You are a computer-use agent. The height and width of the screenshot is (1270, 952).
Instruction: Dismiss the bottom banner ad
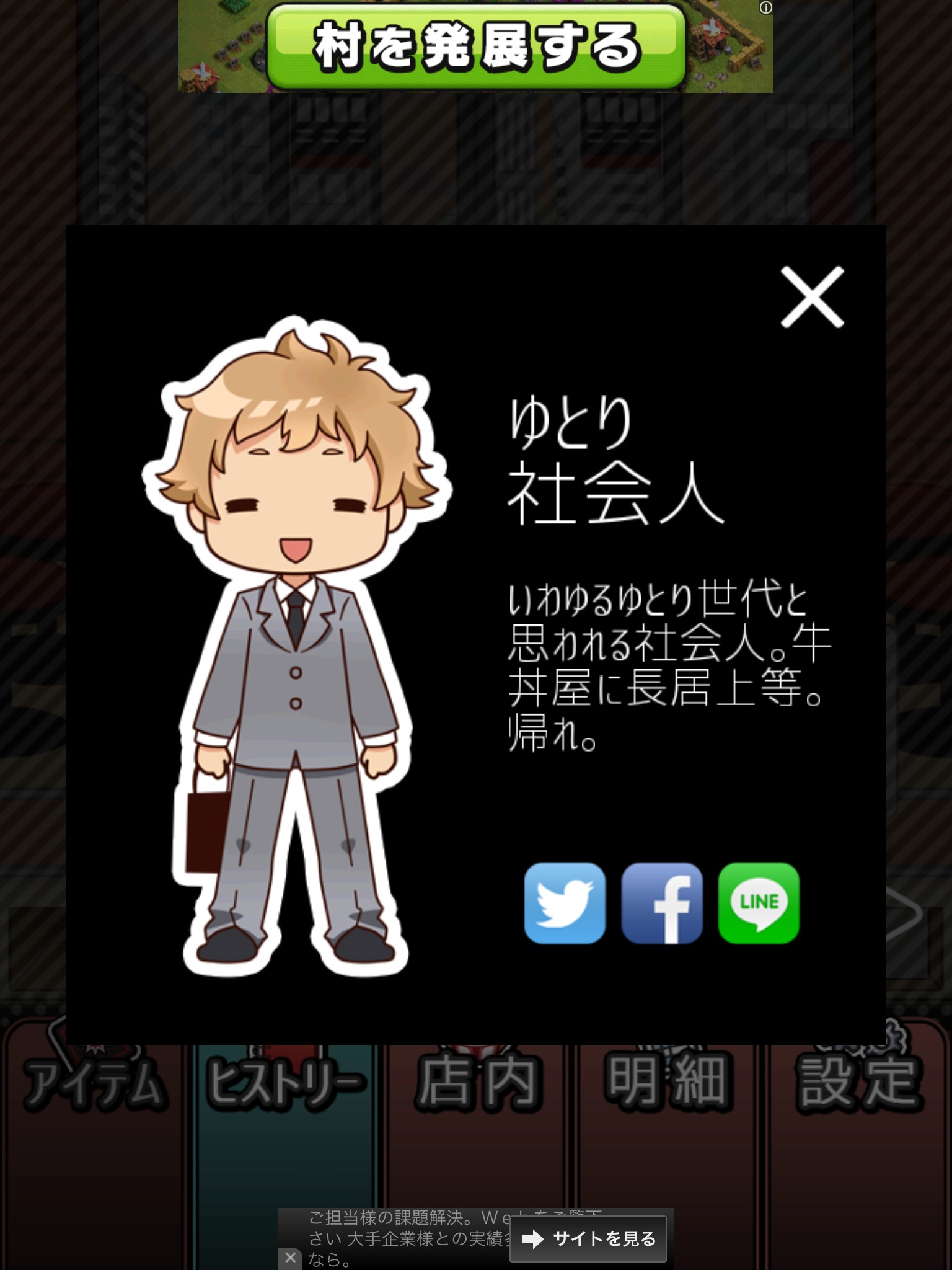click(x=290, y=1258)
